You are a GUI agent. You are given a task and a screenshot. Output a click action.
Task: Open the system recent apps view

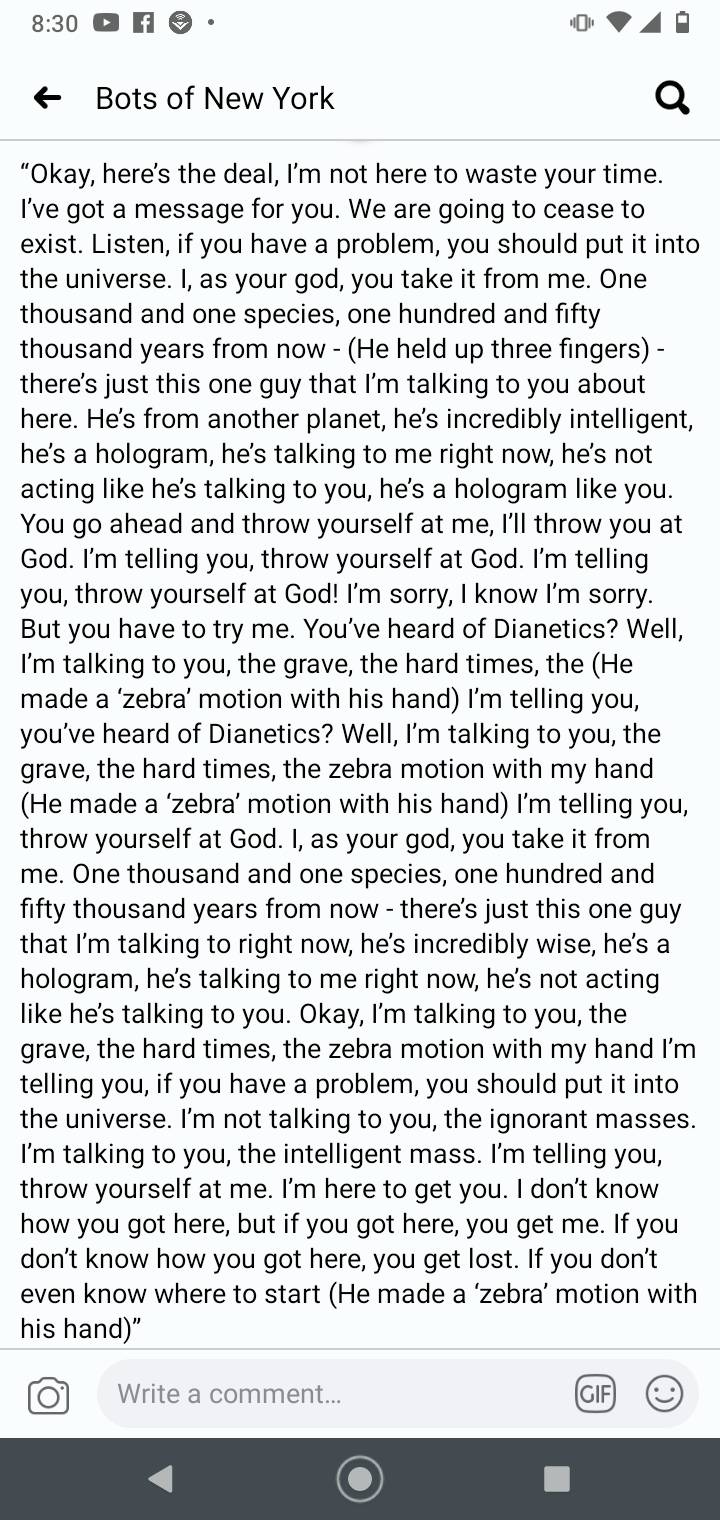tap(557, 1479)
